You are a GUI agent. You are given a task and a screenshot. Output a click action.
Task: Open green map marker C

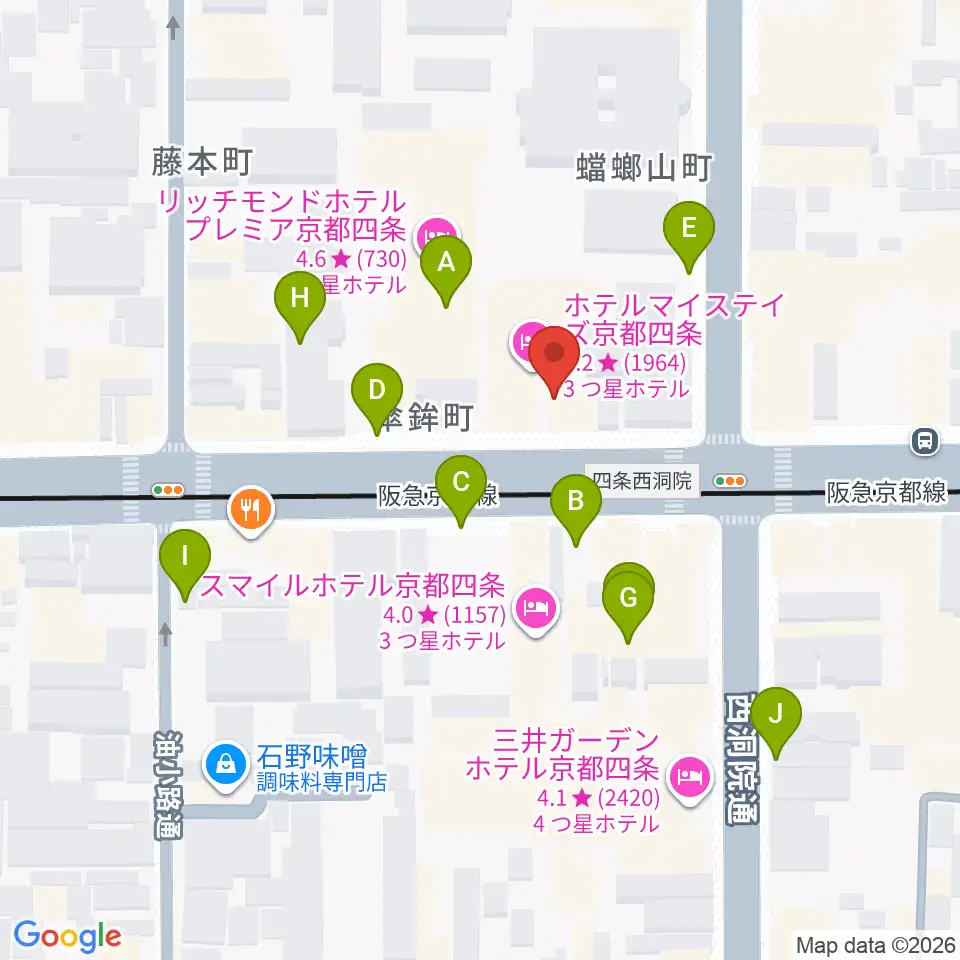461,490
